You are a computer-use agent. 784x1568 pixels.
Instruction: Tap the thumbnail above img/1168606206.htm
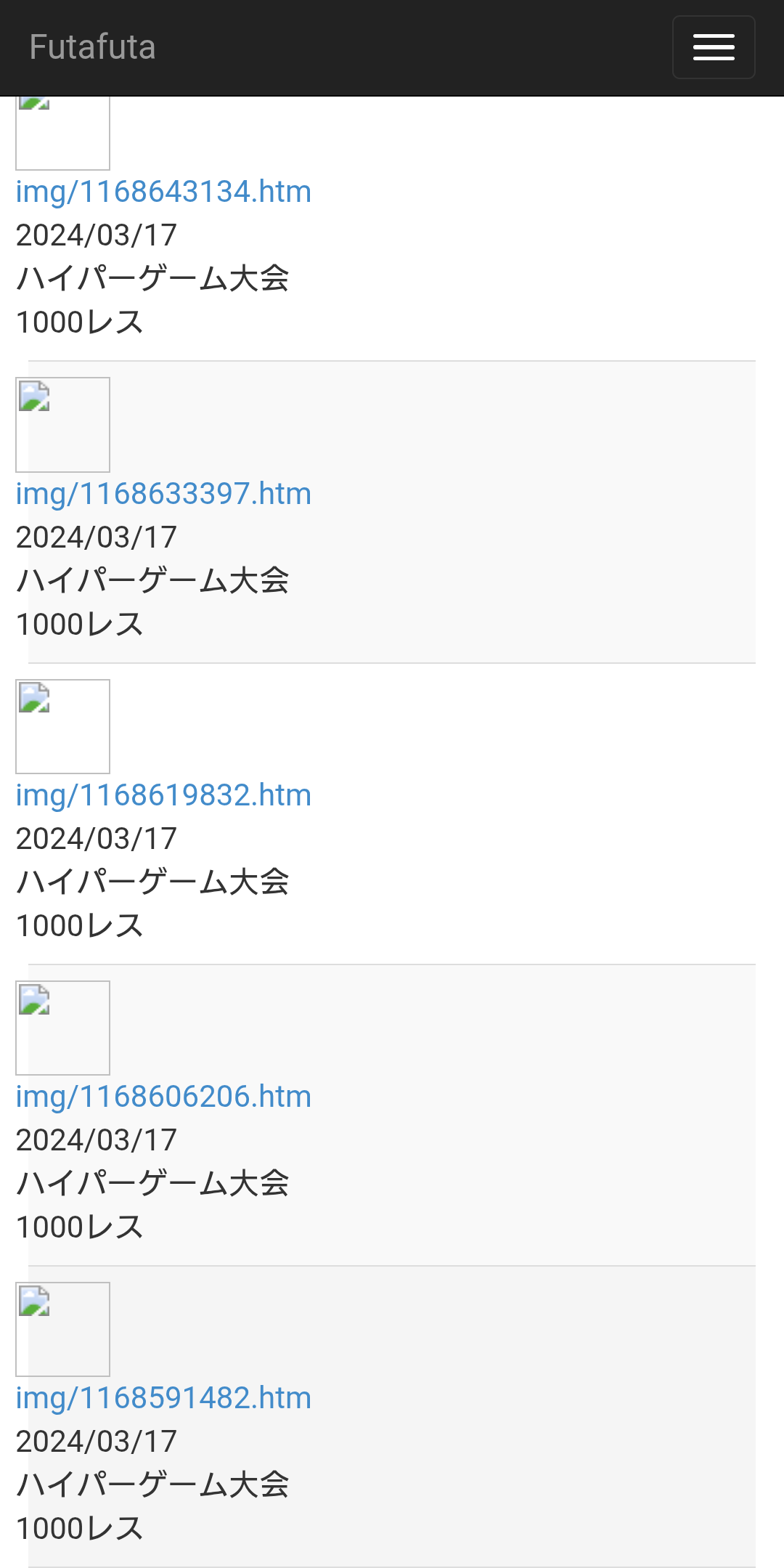[x=63, y=1028]
